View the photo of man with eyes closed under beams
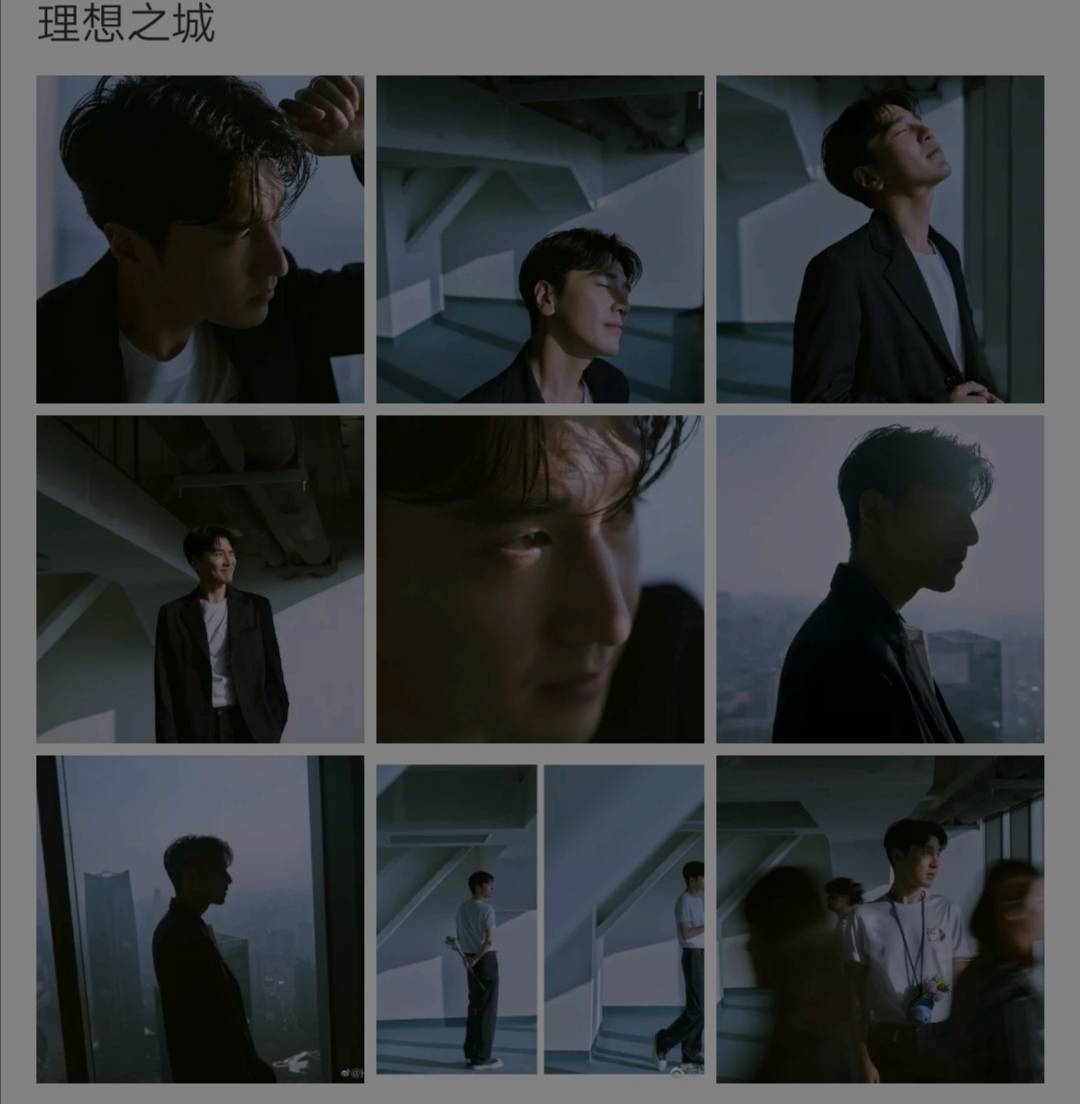Screen dimensions: 1080x1104 coord(540,239)
